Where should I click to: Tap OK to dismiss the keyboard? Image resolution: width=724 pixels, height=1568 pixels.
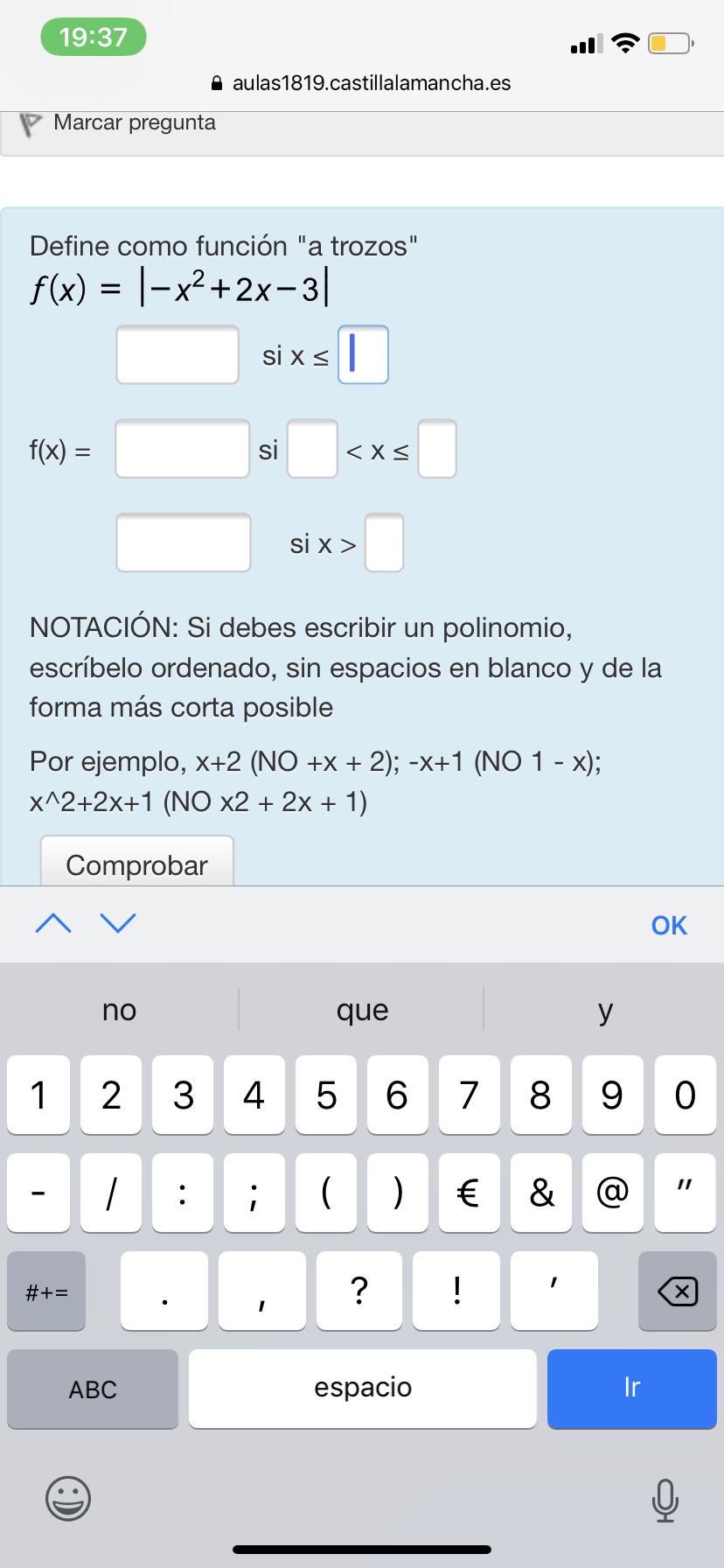coord(669,925)
